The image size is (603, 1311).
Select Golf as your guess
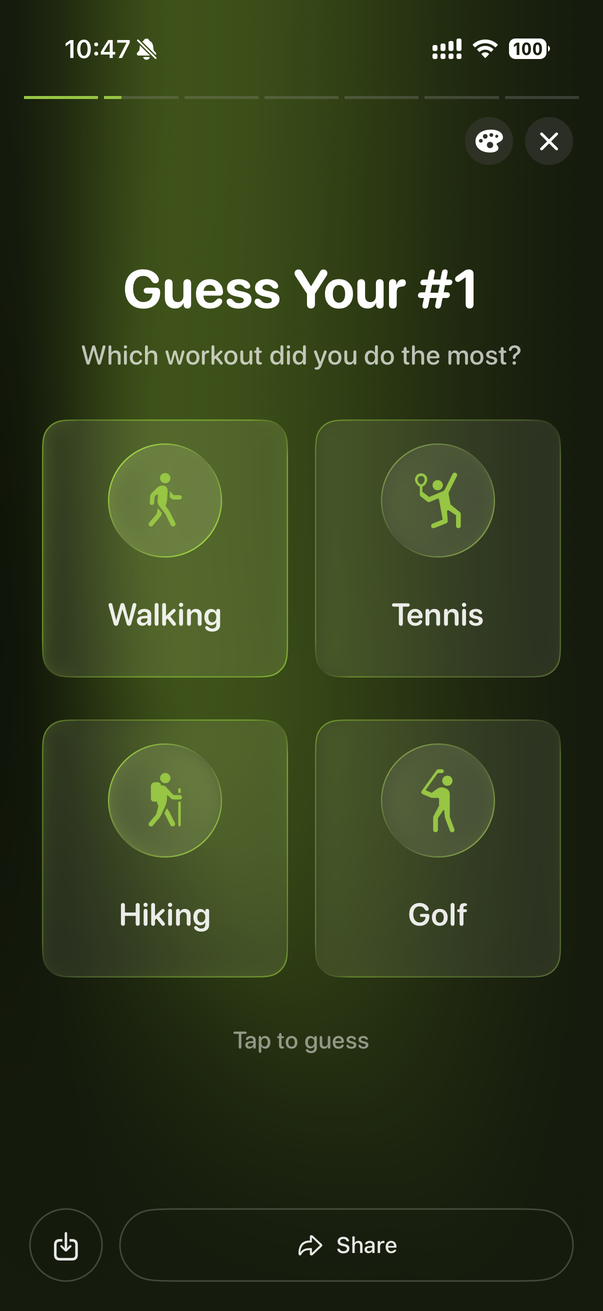(437, 848)
